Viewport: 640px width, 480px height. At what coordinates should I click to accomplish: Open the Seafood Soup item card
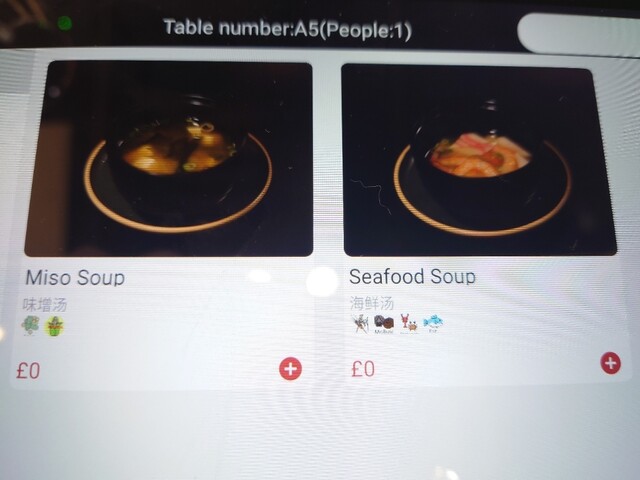click(x=479, y=160)
